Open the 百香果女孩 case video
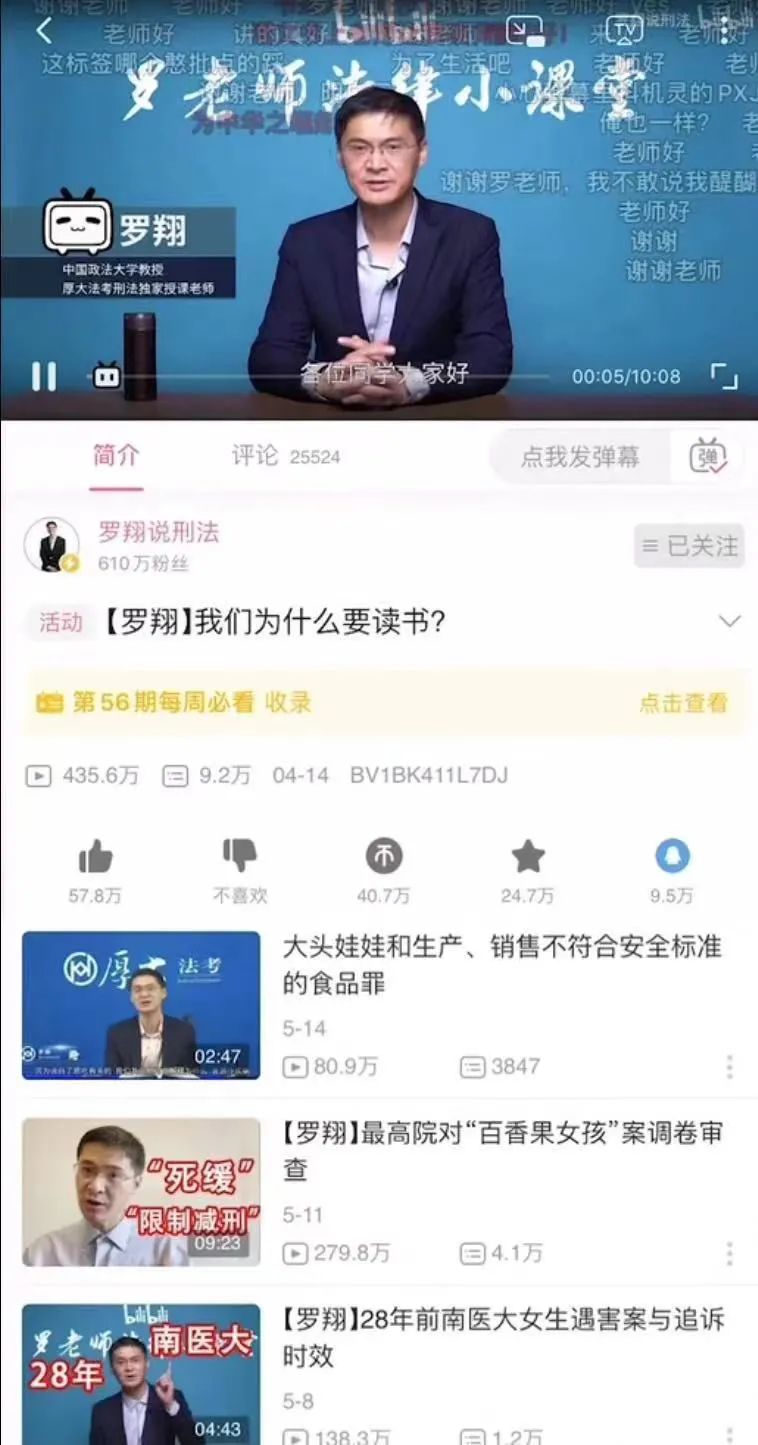758x1445 pixels. pyautogui.click(x=500, y=1151)
